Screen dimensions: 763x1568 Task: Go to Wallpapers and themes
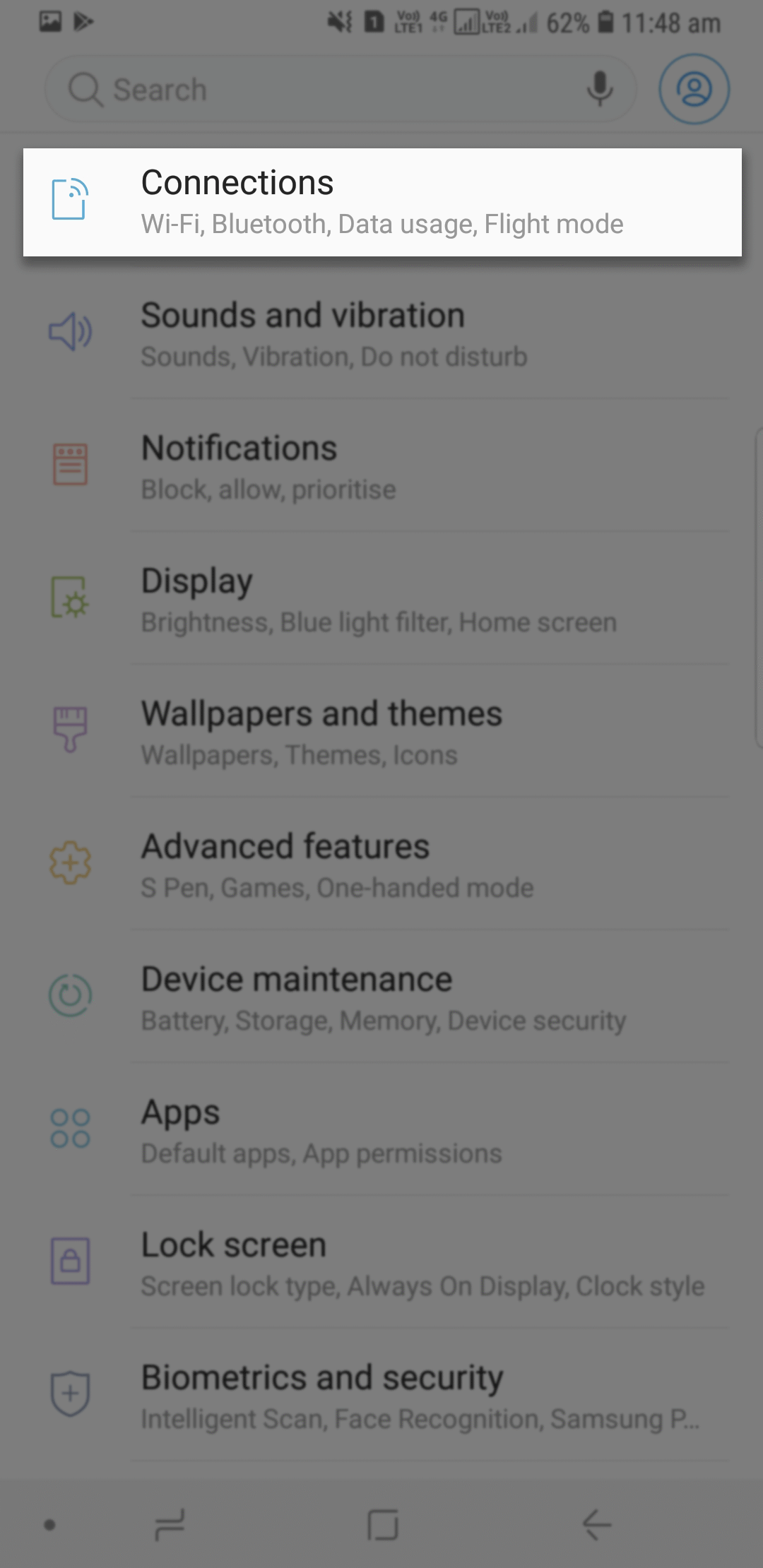(x=381, y=732)
